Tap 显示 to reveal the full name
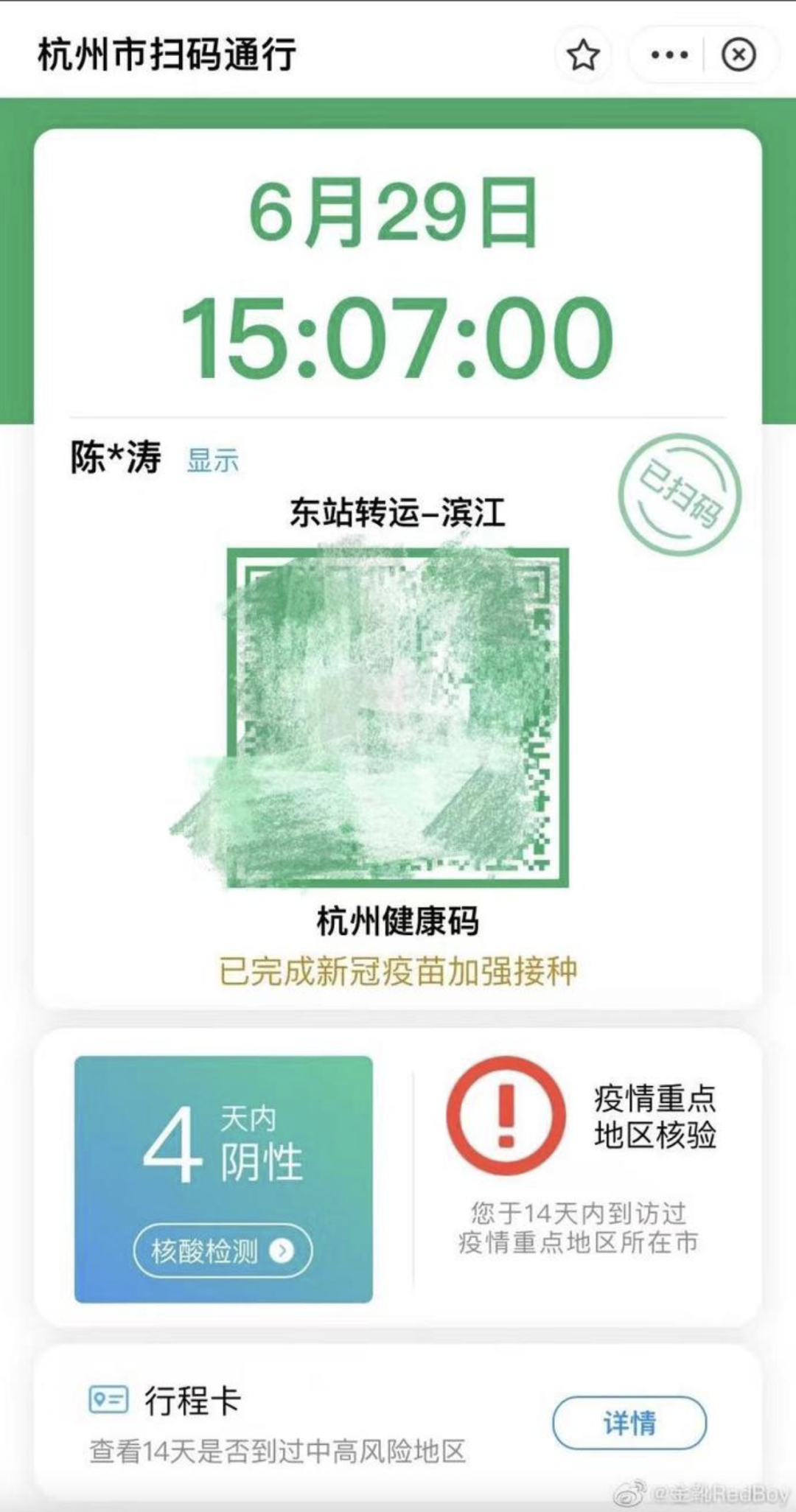The width and height of the screenshot is (796, 1512). [213, 461]
